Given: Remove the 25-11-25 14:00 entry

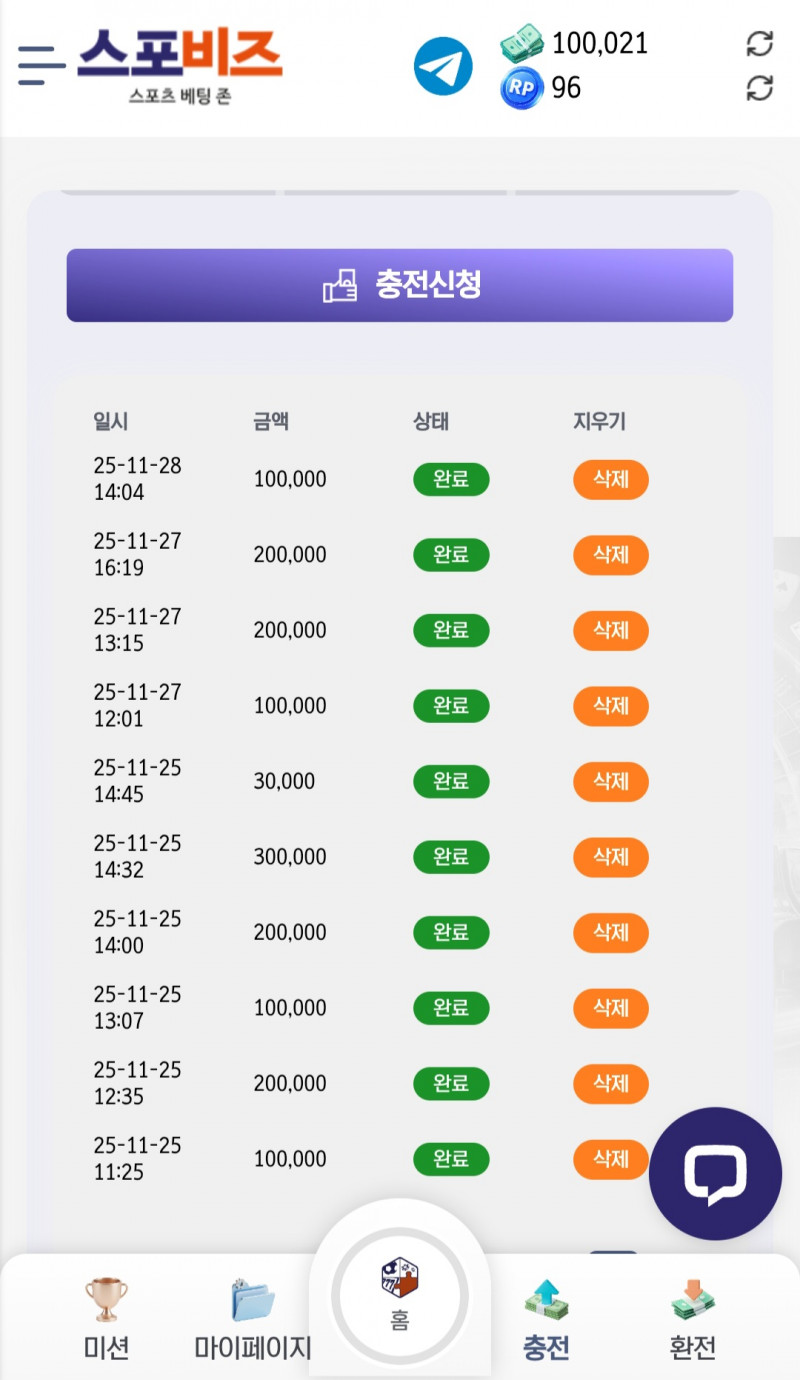Looking at the screenshot, I should click(x=610, y=932).
